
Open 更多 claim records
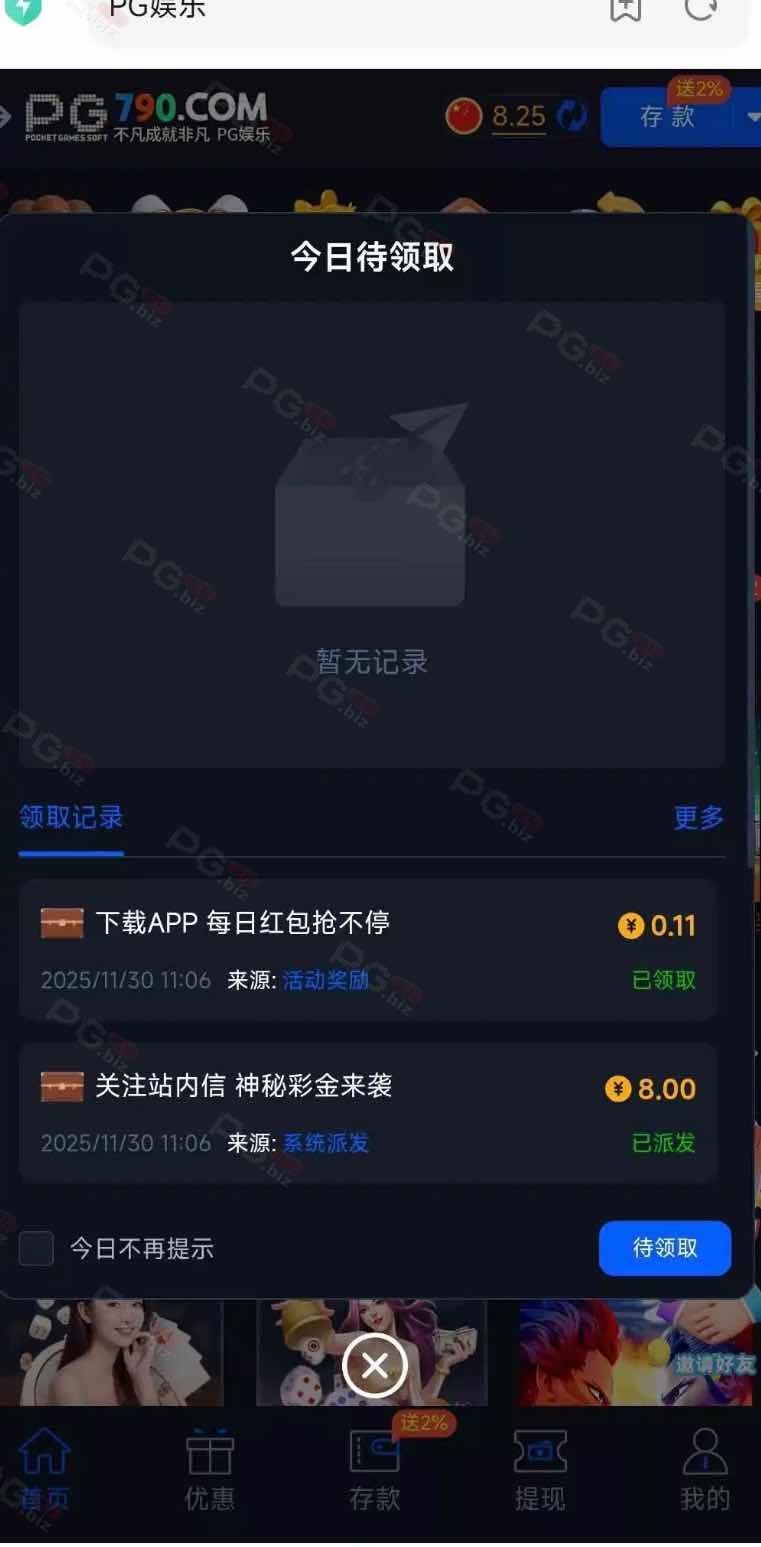[698, 818]
